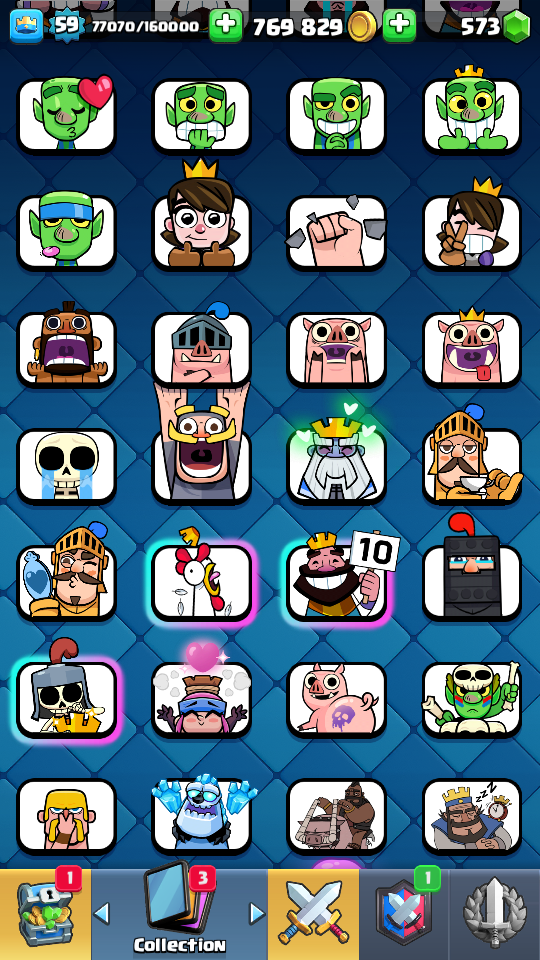The width and height of the screenshot is (540, 960).
Task: Open the player profile crown icon
Action: pyautogui.click(x=26, y=26)
